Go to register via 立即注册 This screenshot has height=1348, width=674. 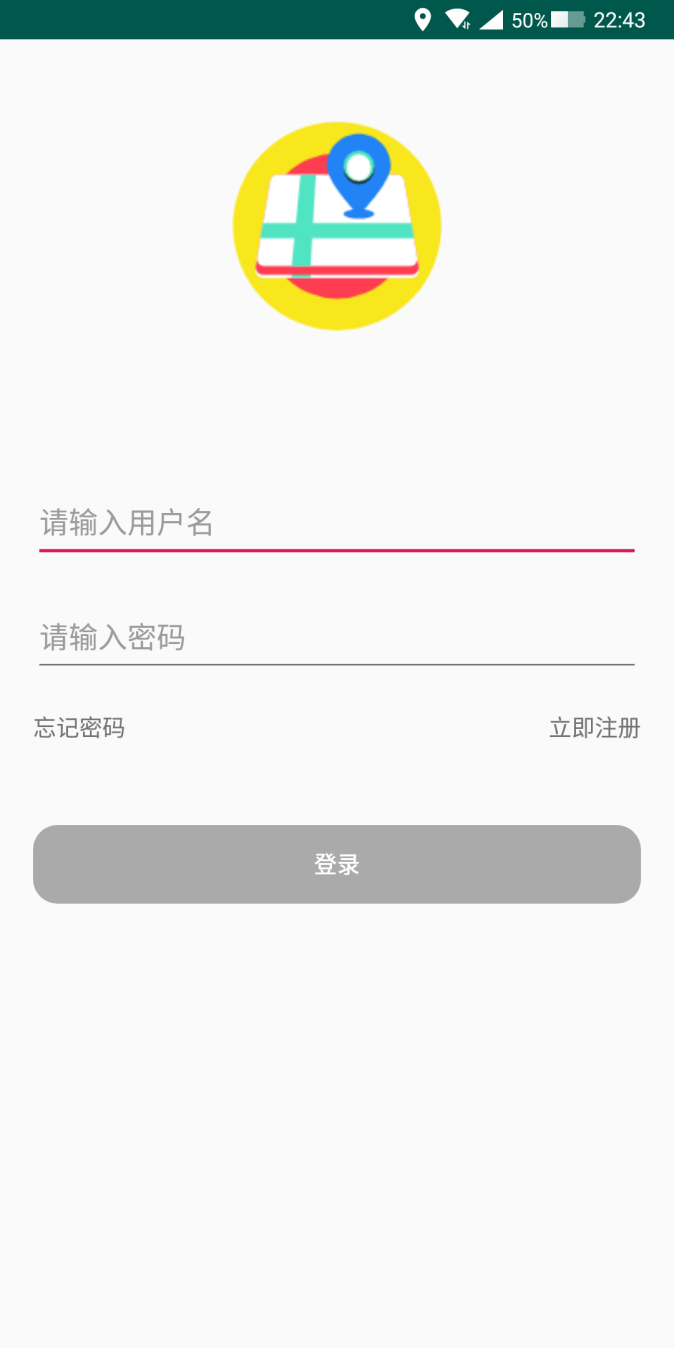tap(594, 728)
